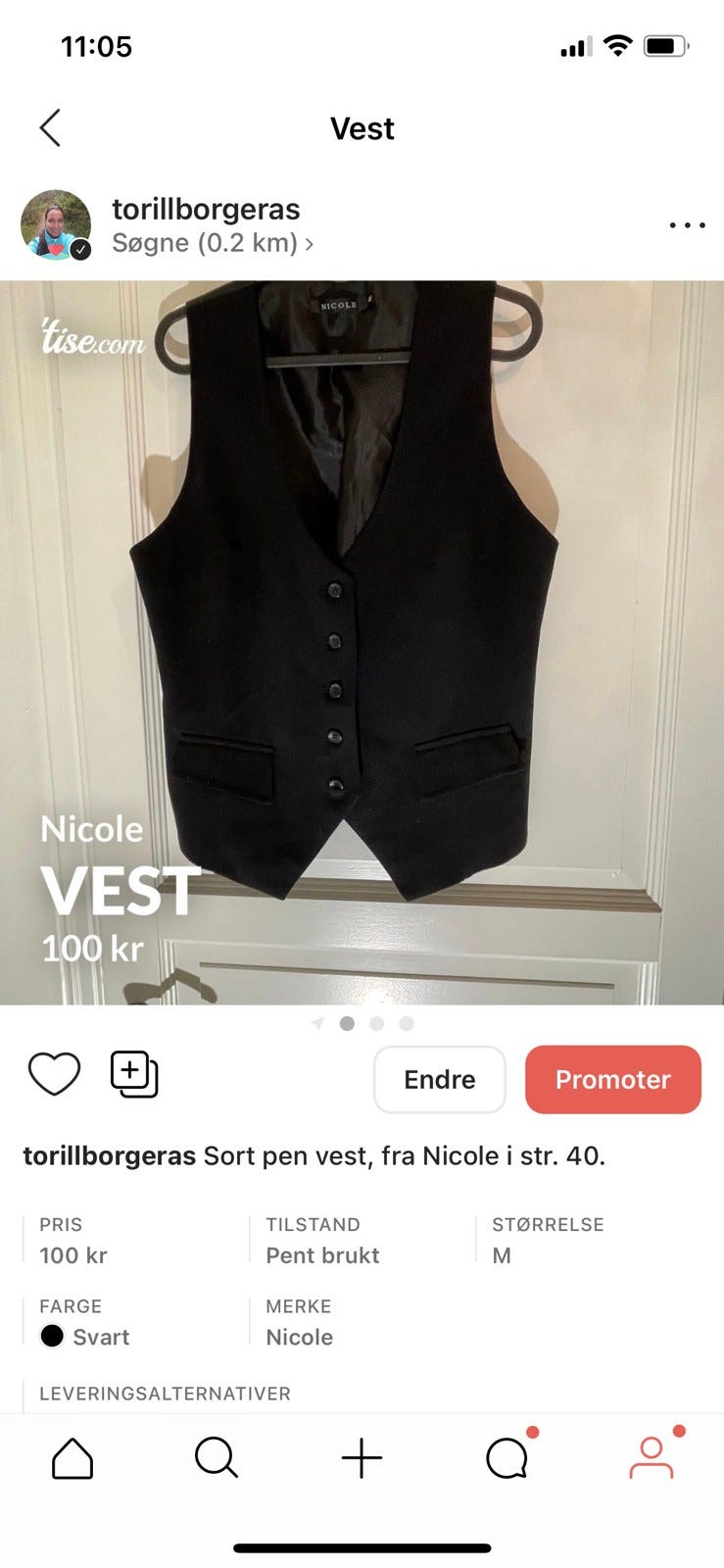Image resolution: width=724 pixels, height=1568 pixels.
Task: Save the vest to a collection
Action: pos(134,1073)
